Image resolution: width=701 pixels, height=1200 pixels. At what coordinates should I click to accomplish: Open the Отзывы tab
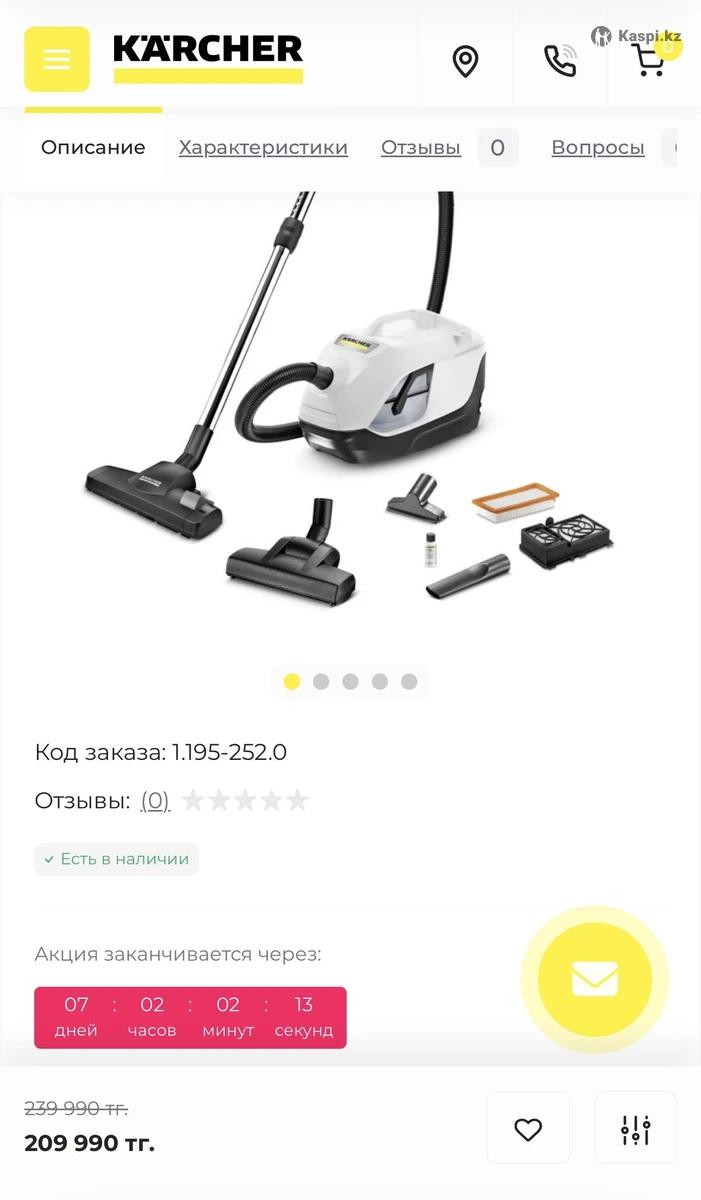[420, 148]
